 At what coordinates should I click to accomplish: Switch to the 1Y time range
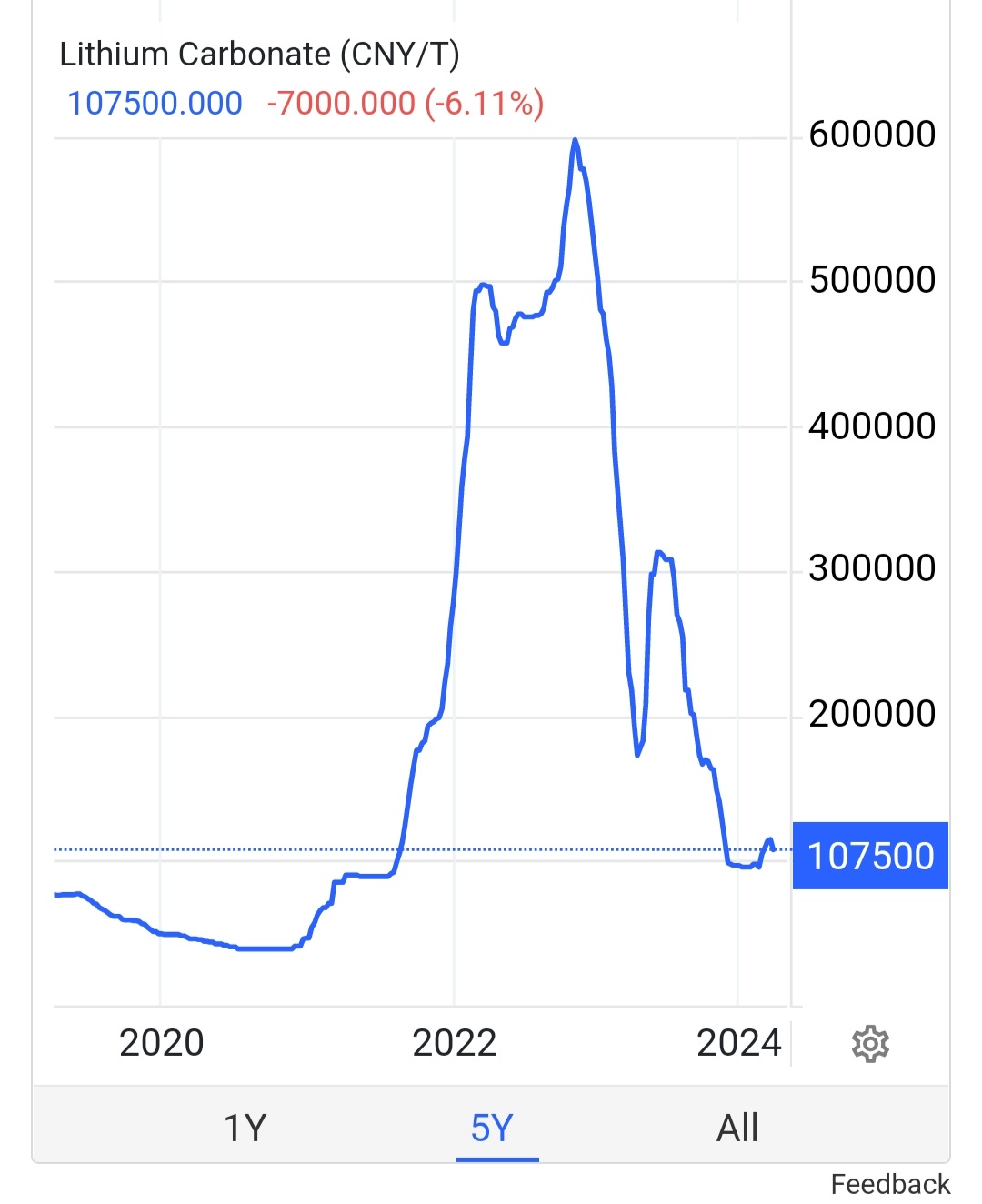[x=245, y=1128]
